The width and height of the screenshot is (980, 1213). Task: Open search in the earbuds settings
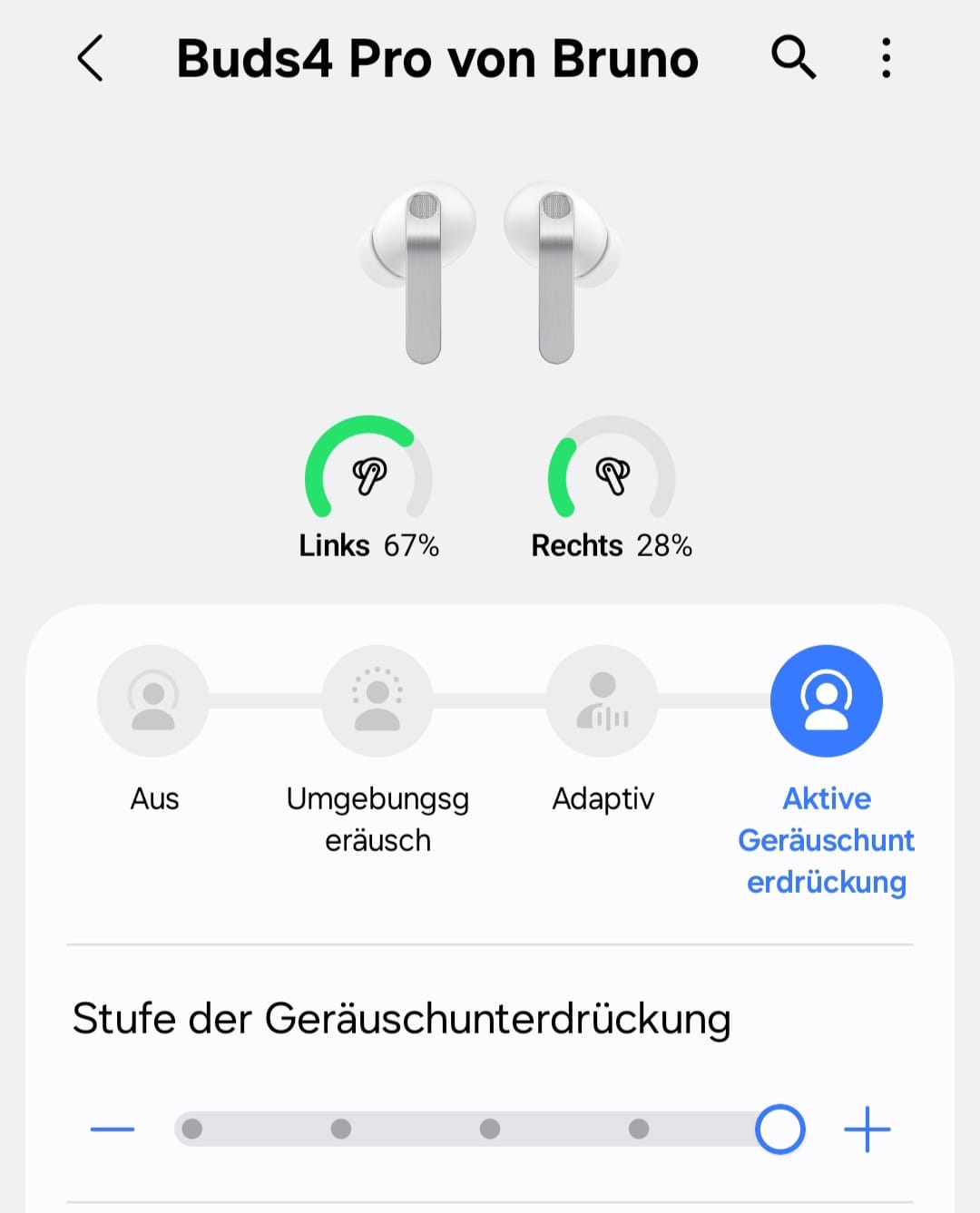click(793, 58)
